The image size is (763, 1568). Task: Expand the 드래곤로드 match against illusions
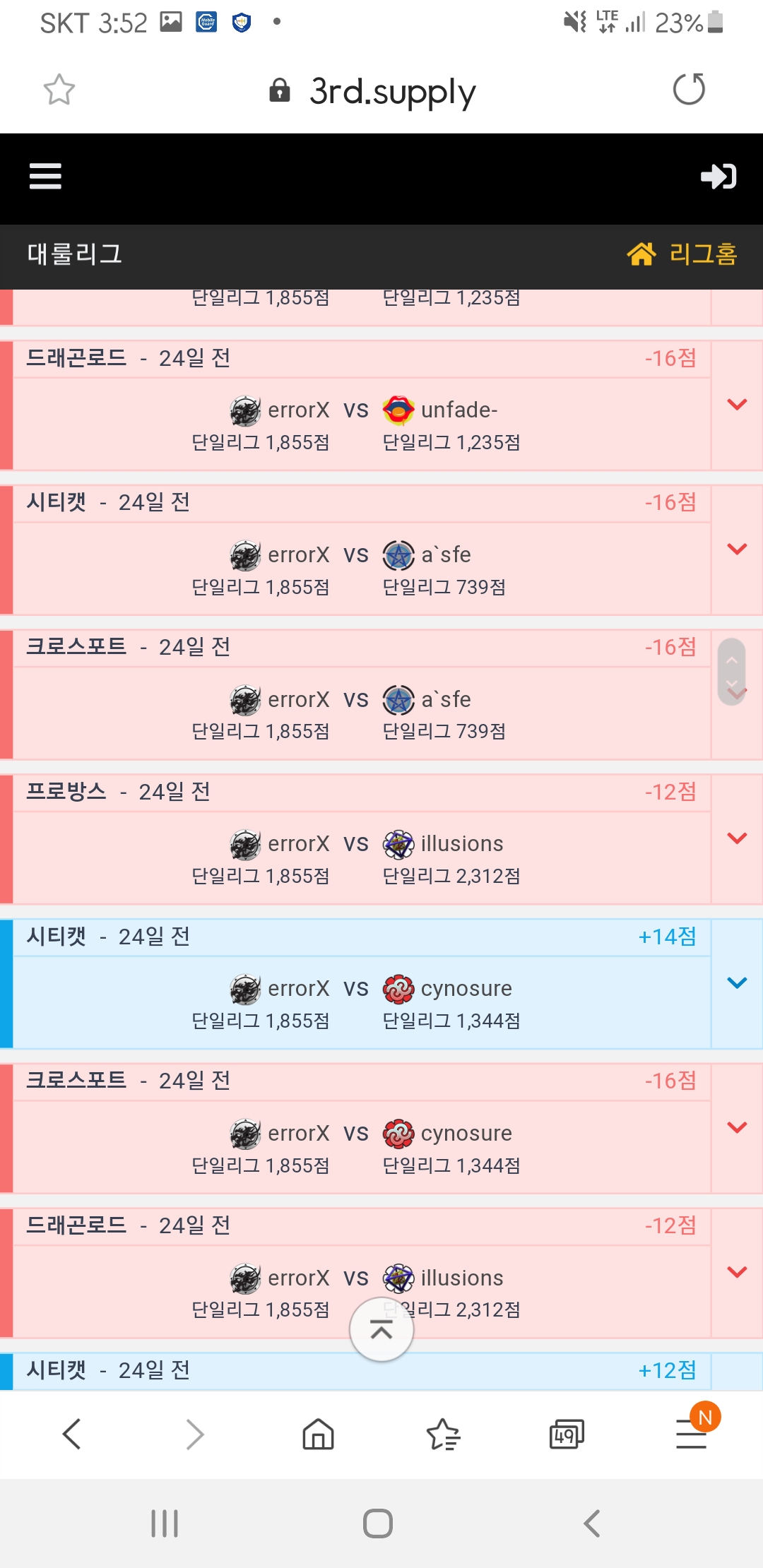click(x=737, y=1273)
